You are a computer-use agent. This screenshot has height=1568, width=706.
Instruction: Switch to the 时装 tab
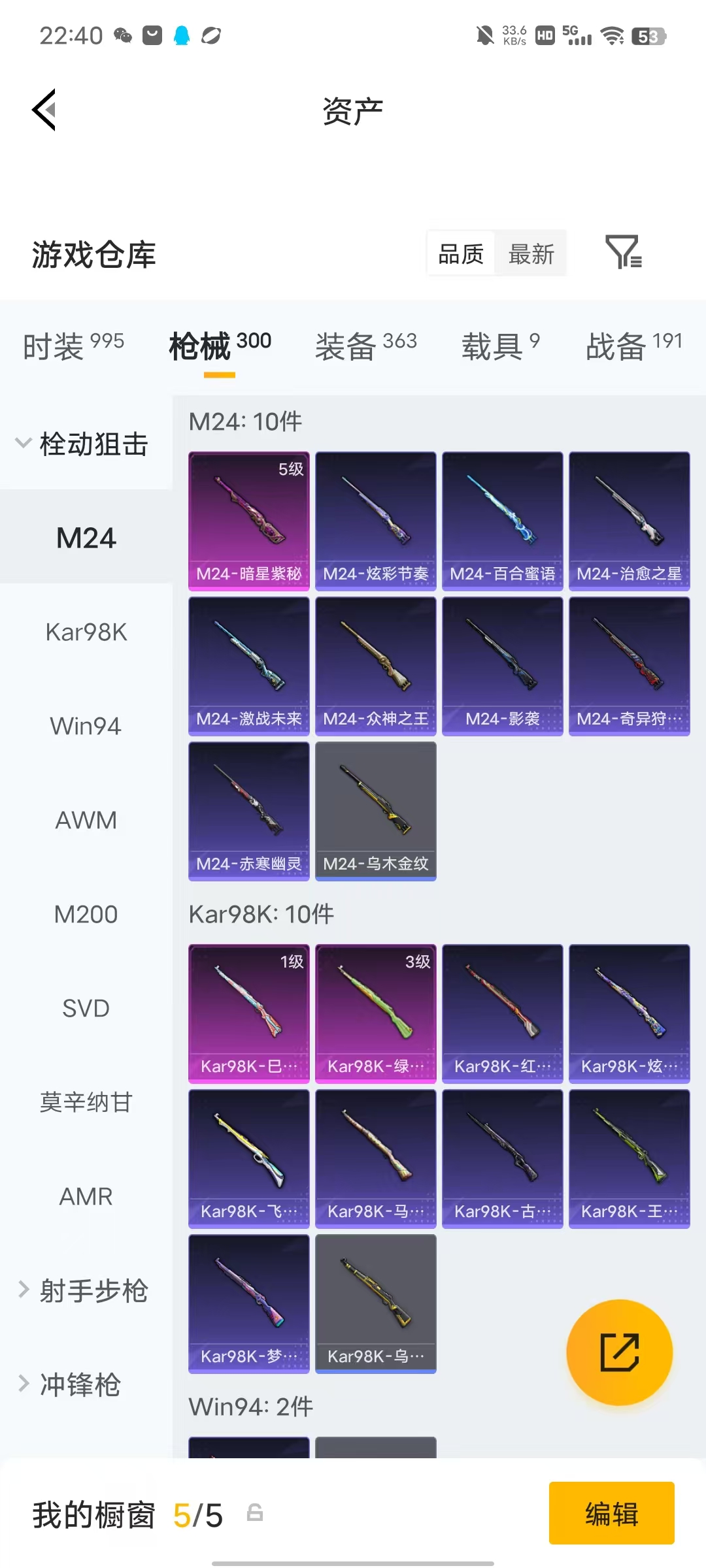pos(73,346)
